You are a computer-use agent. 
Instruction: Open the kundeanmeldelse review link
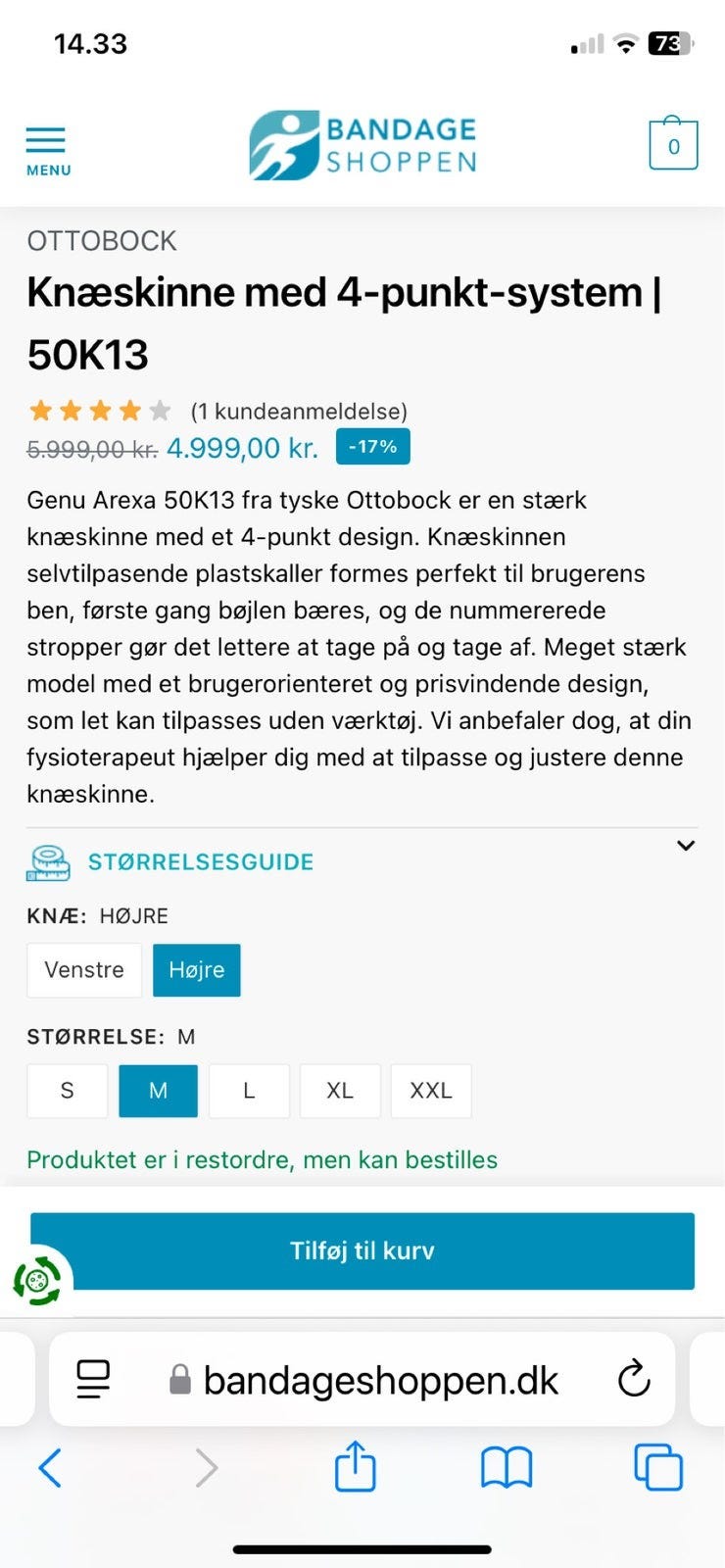[x=298, y=412]
